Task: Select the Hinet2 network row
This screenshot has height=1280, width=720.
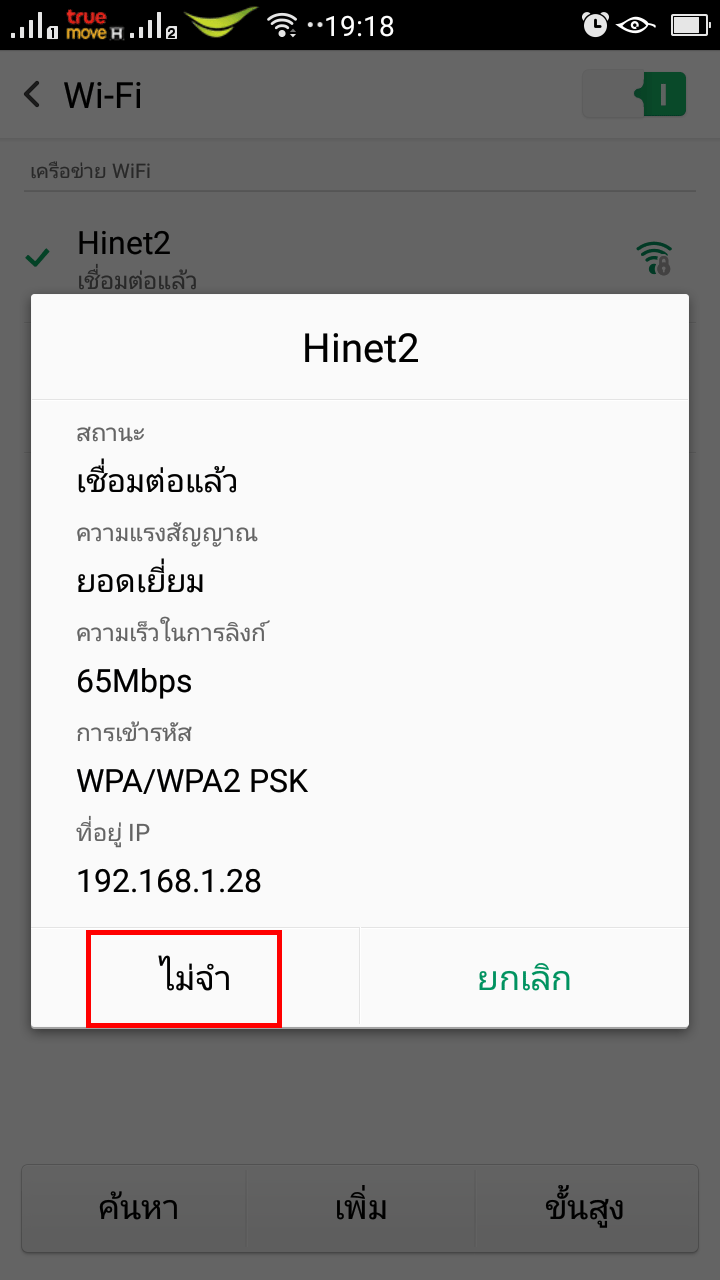Action: point(360,259)
